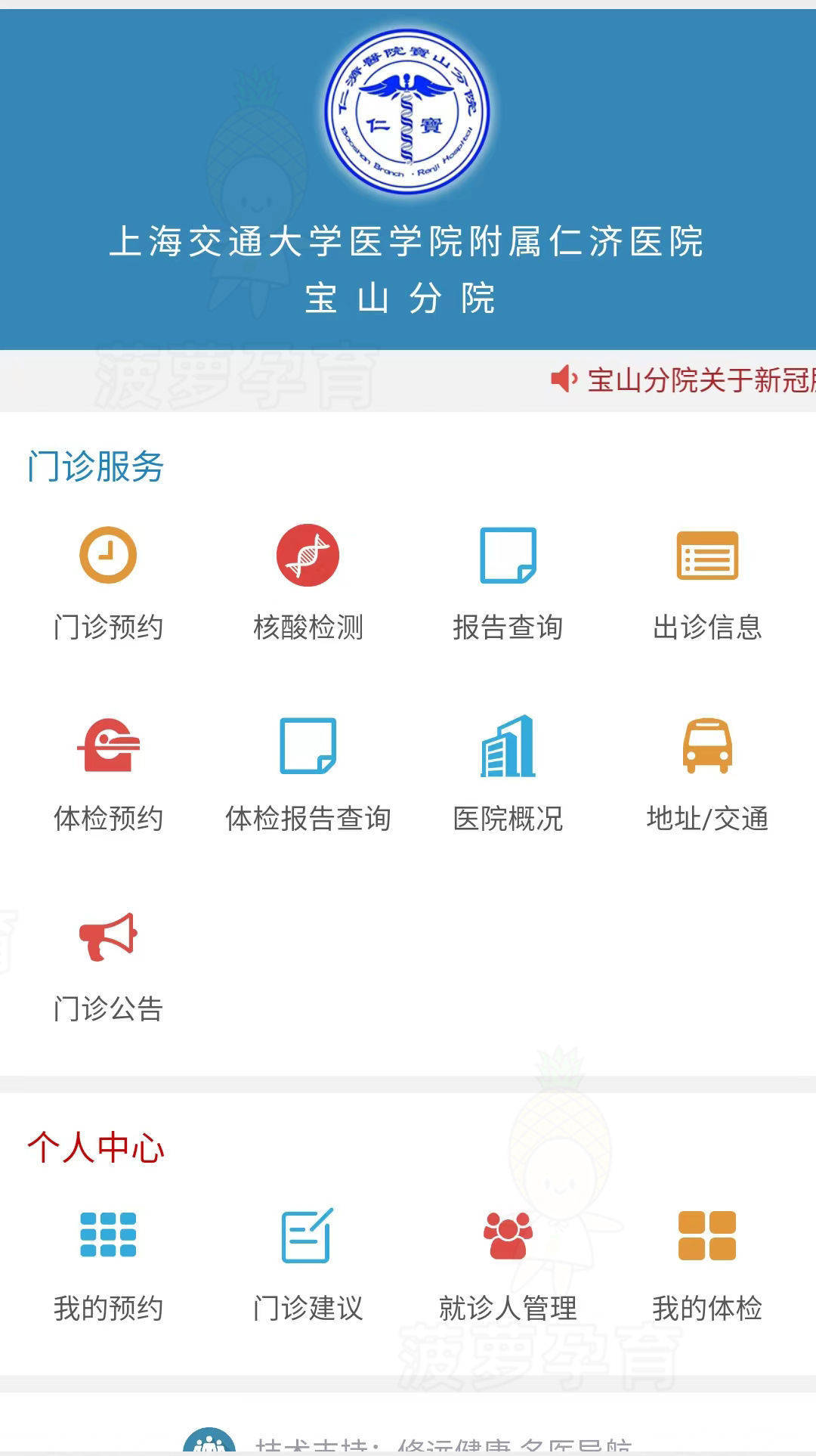
Task: Open 门诊预约 outpatient appointment
Action: [108, 584]
